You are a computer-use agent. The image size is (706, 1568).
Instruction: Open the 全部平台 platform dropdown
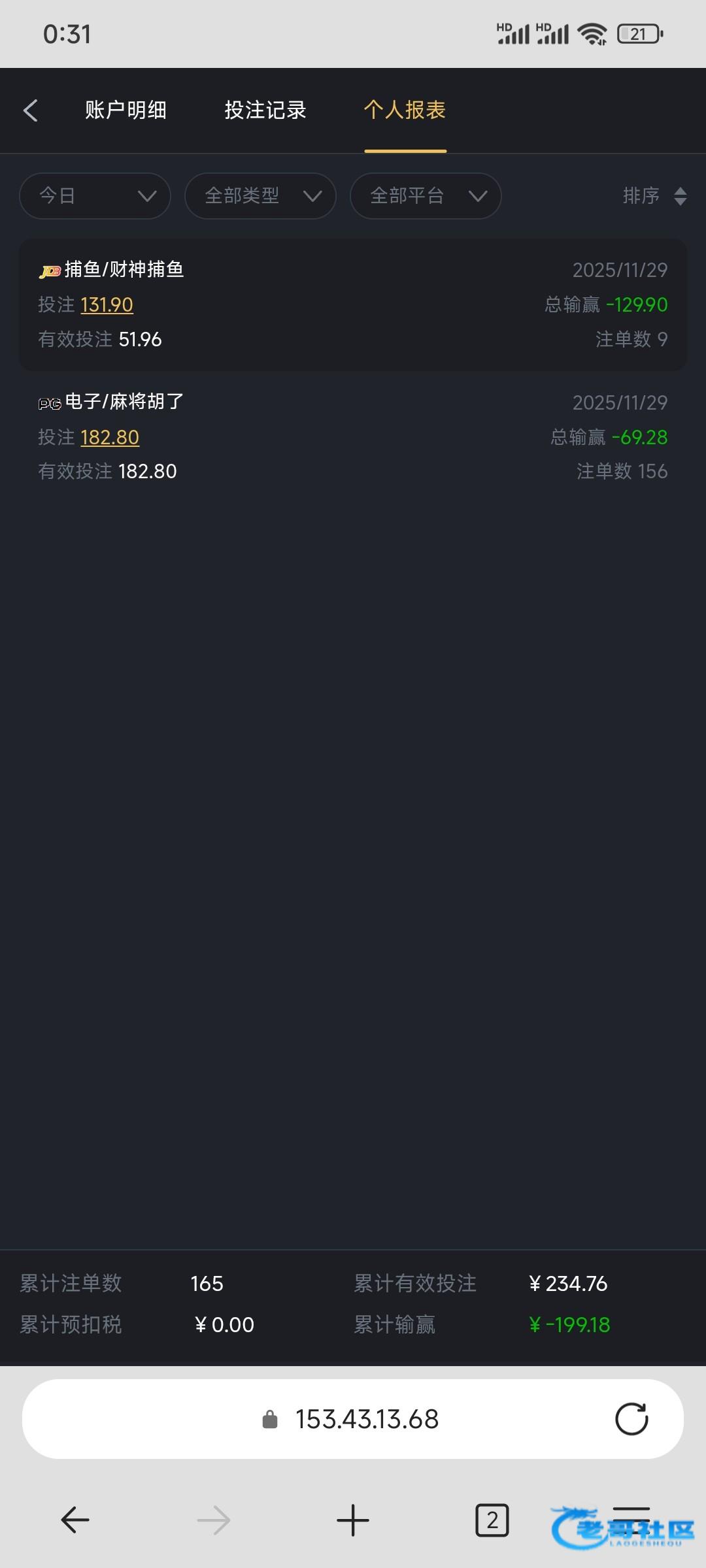click(x=426, y=196)
